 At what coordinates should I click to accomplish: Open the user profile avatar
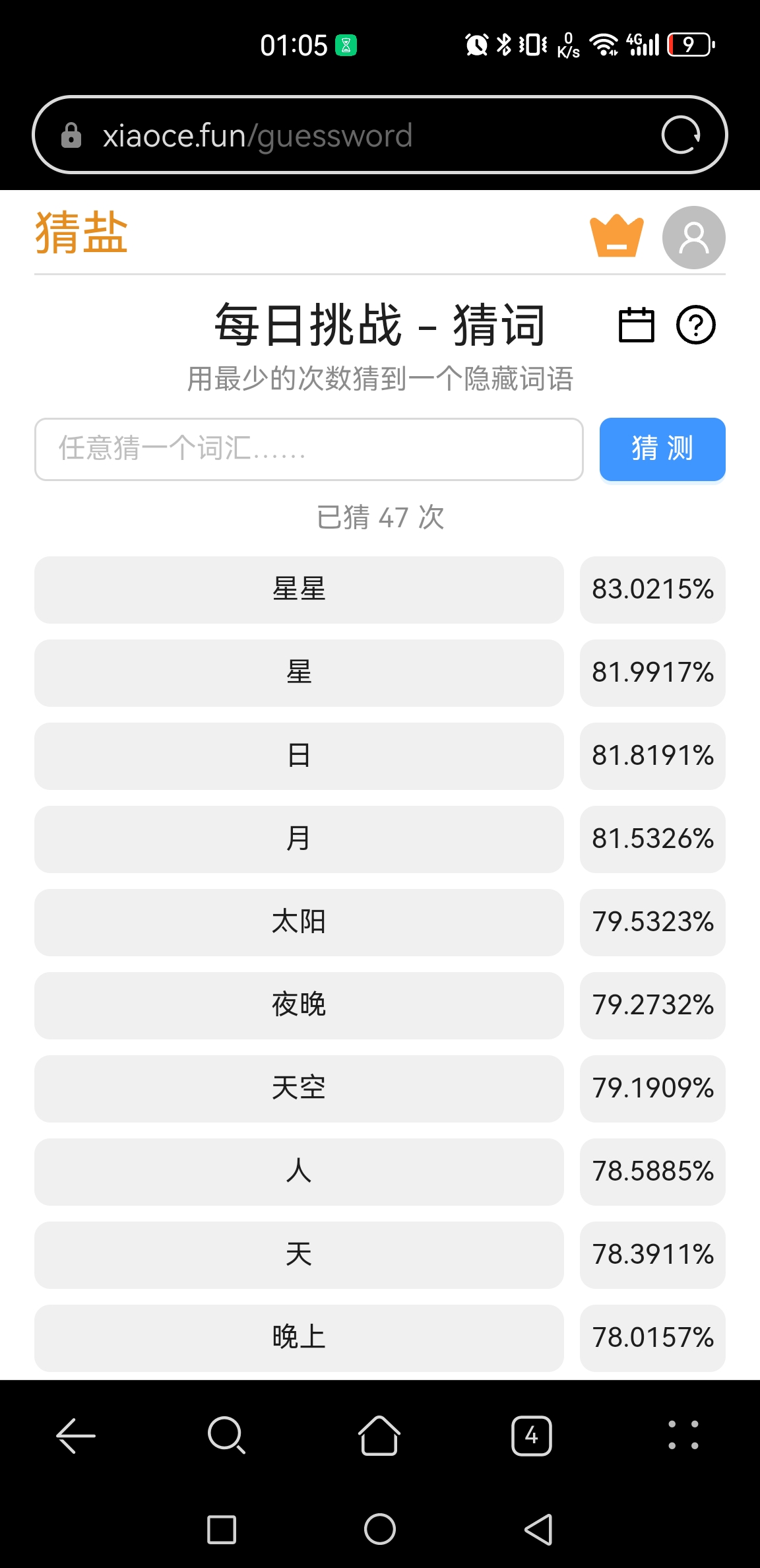tap(693, 238)
